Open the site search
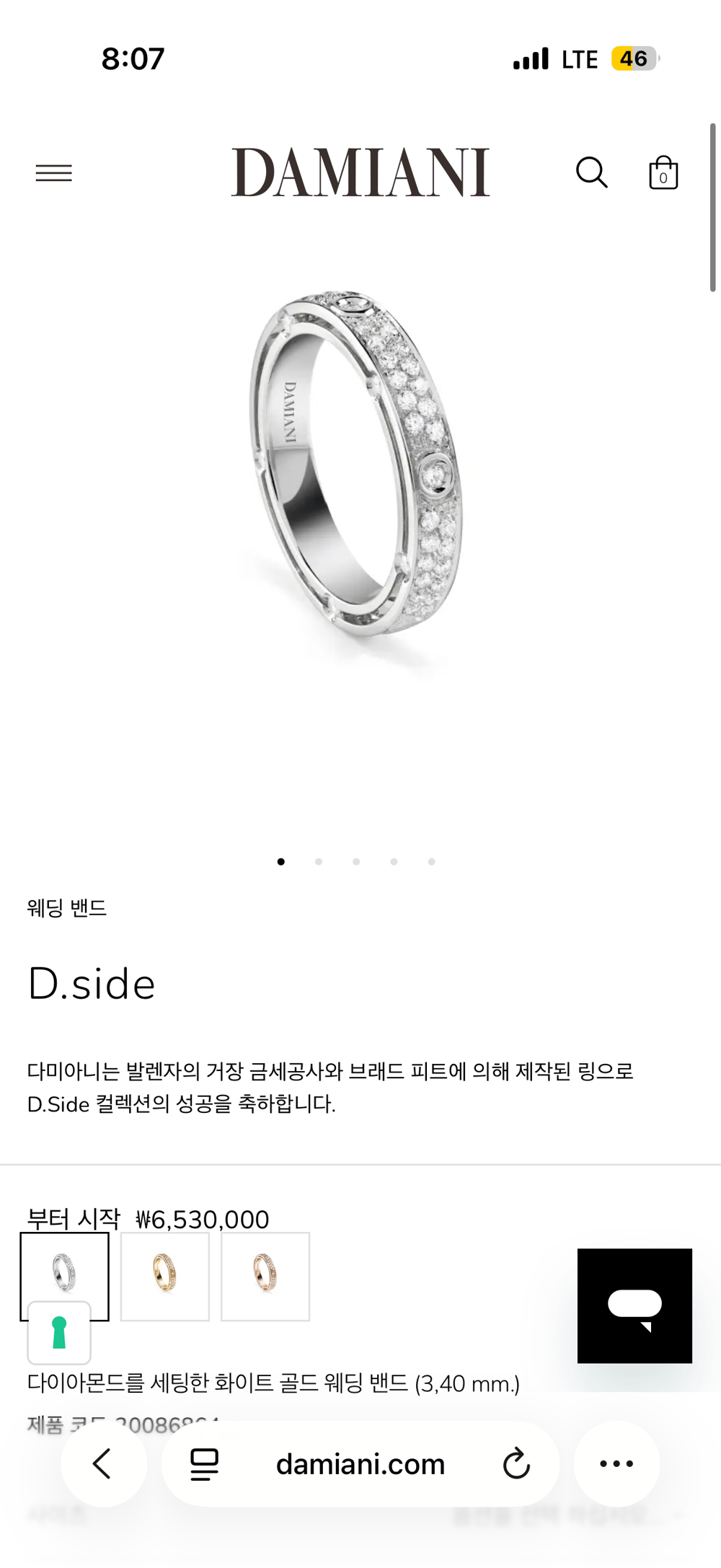The image size is (721, 1568). (x=591, y=173)
